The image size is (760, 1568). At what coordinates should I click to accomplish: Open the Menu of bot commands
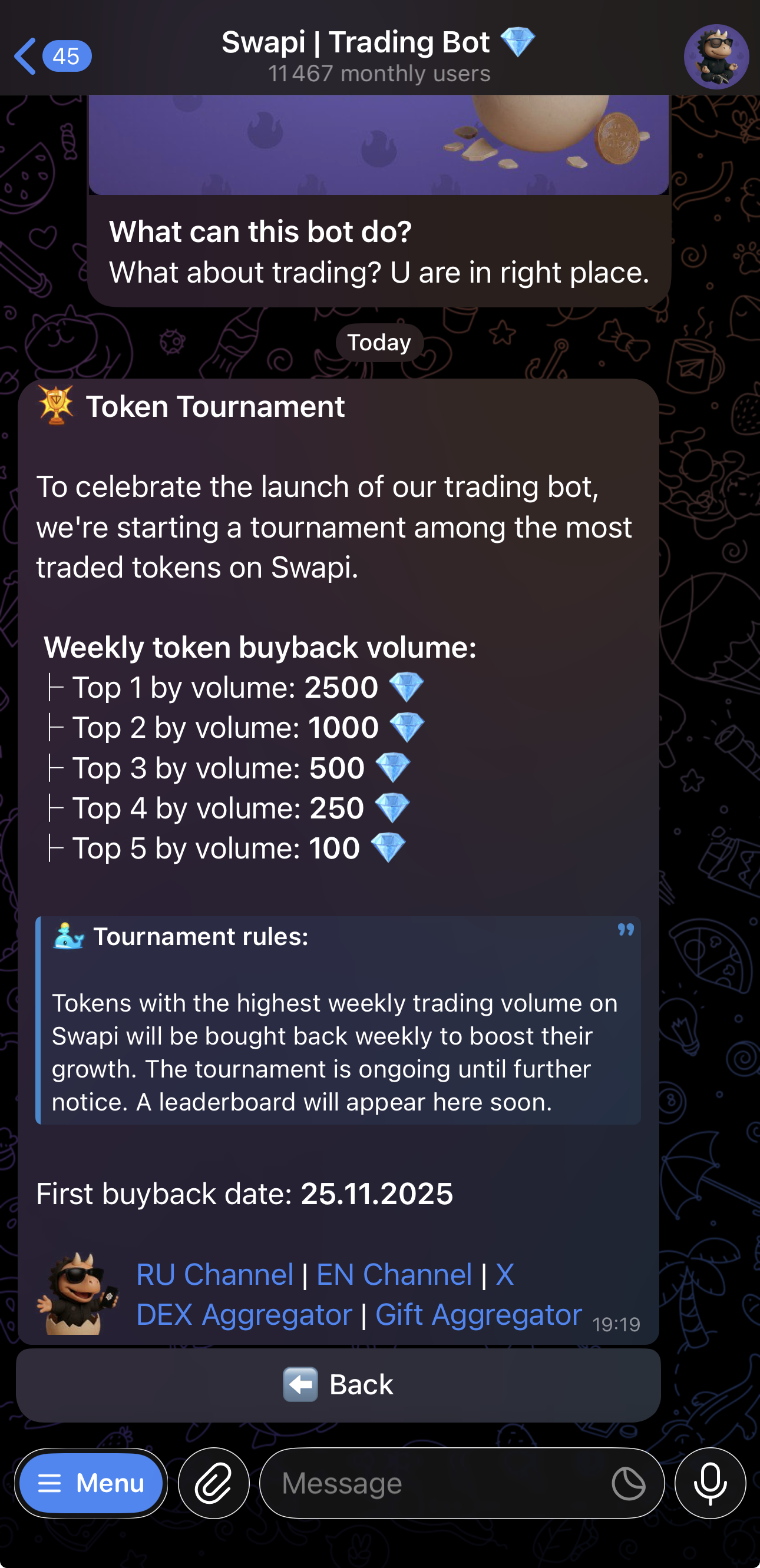[91, 1483]
